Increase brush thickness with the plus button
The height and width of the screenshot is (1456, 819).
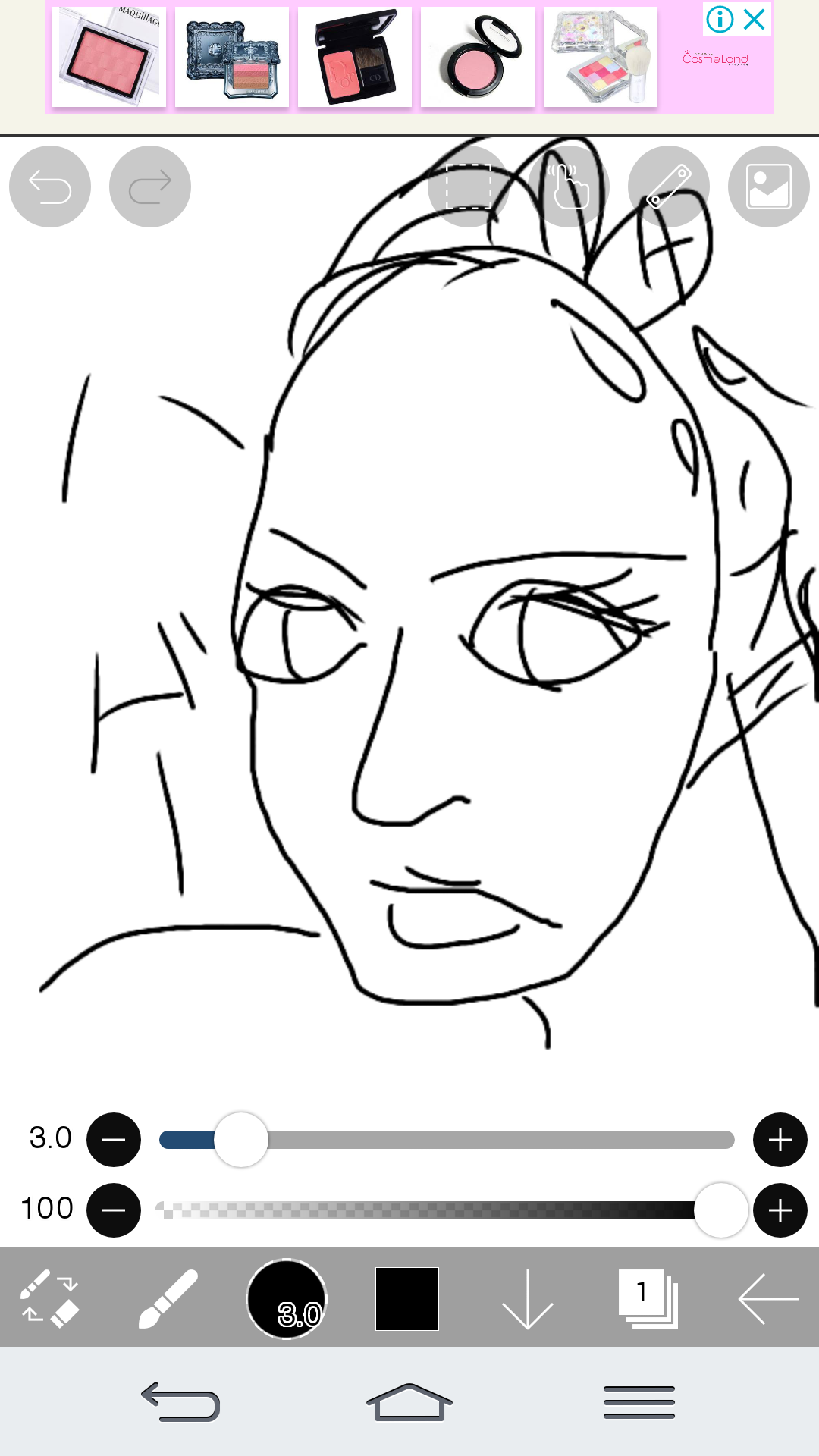pos(780,1140)
